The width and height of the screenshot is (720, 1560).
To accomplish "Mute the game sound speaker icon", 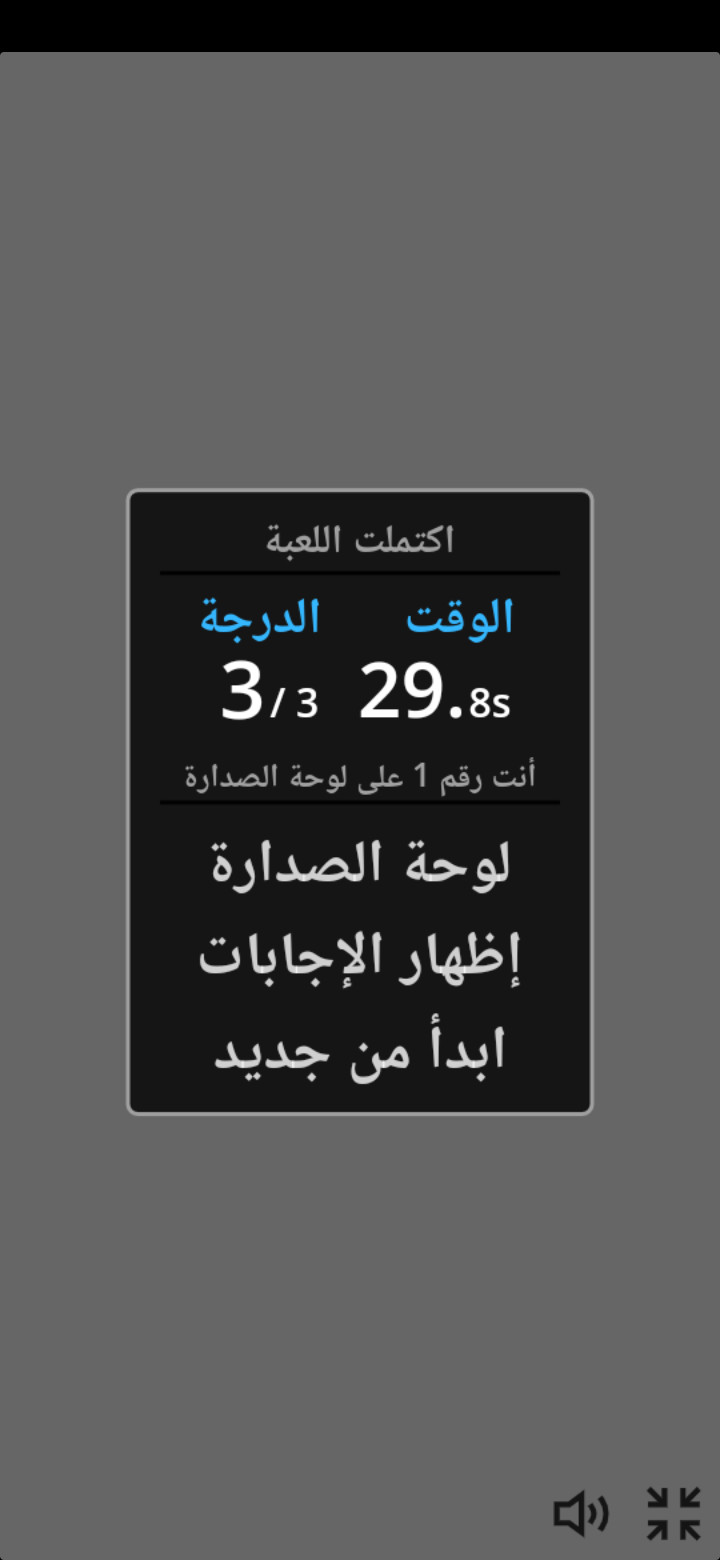I will point(581,1513).
